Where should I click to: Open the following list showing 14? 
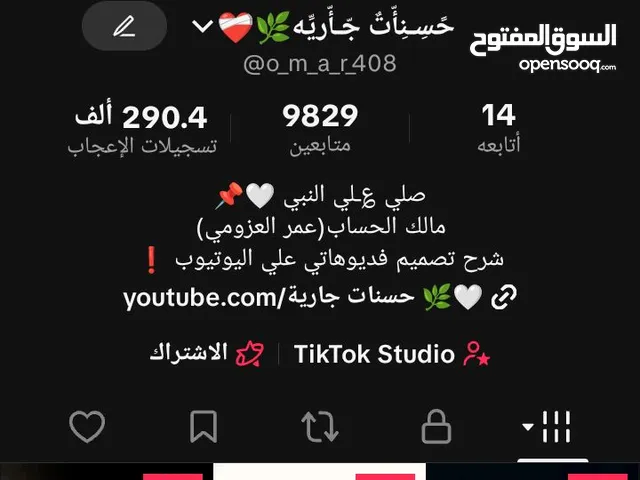click(498, 128)
